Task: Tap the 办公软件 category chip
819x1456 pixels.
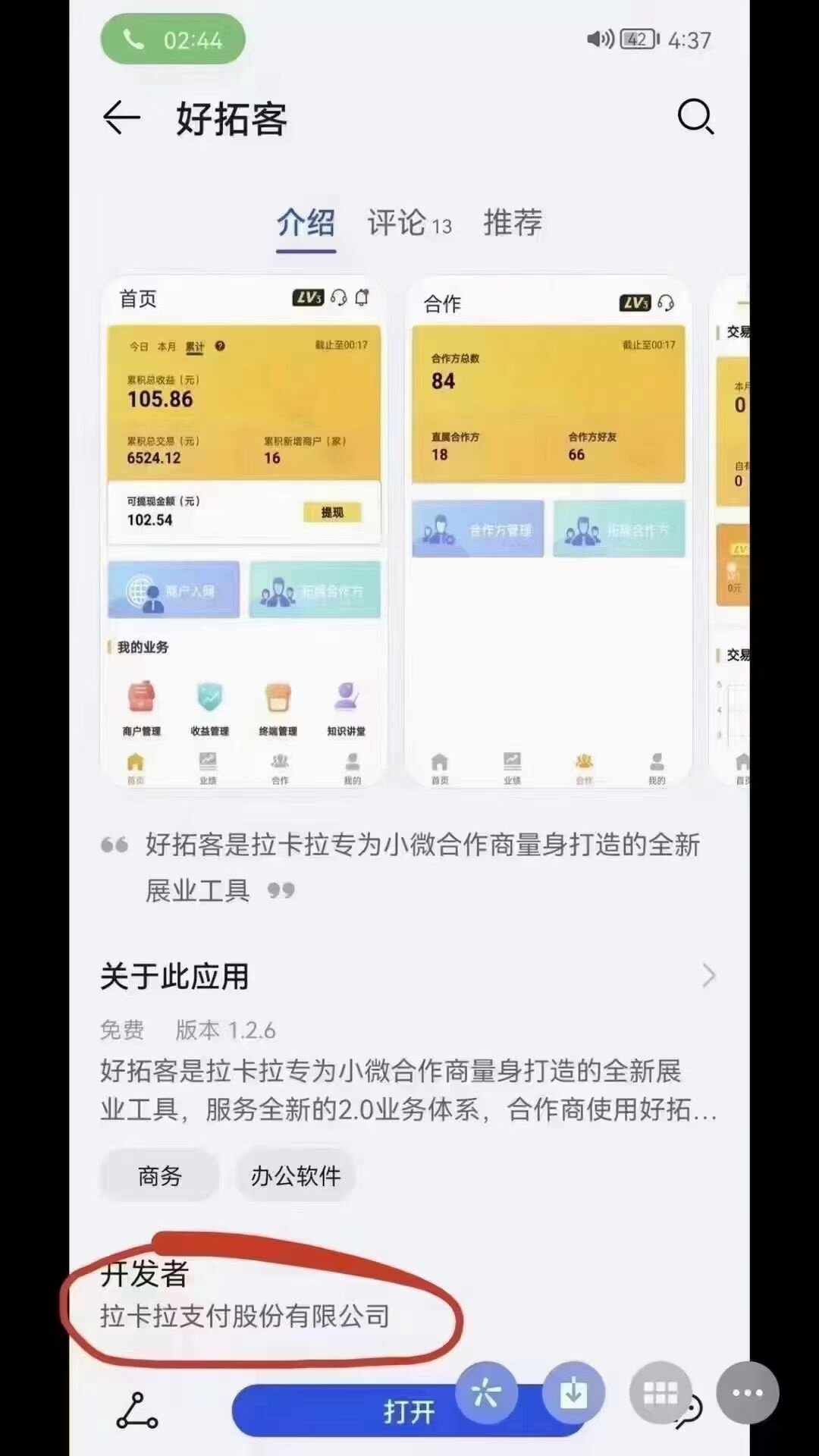Action: [295, 1176]
